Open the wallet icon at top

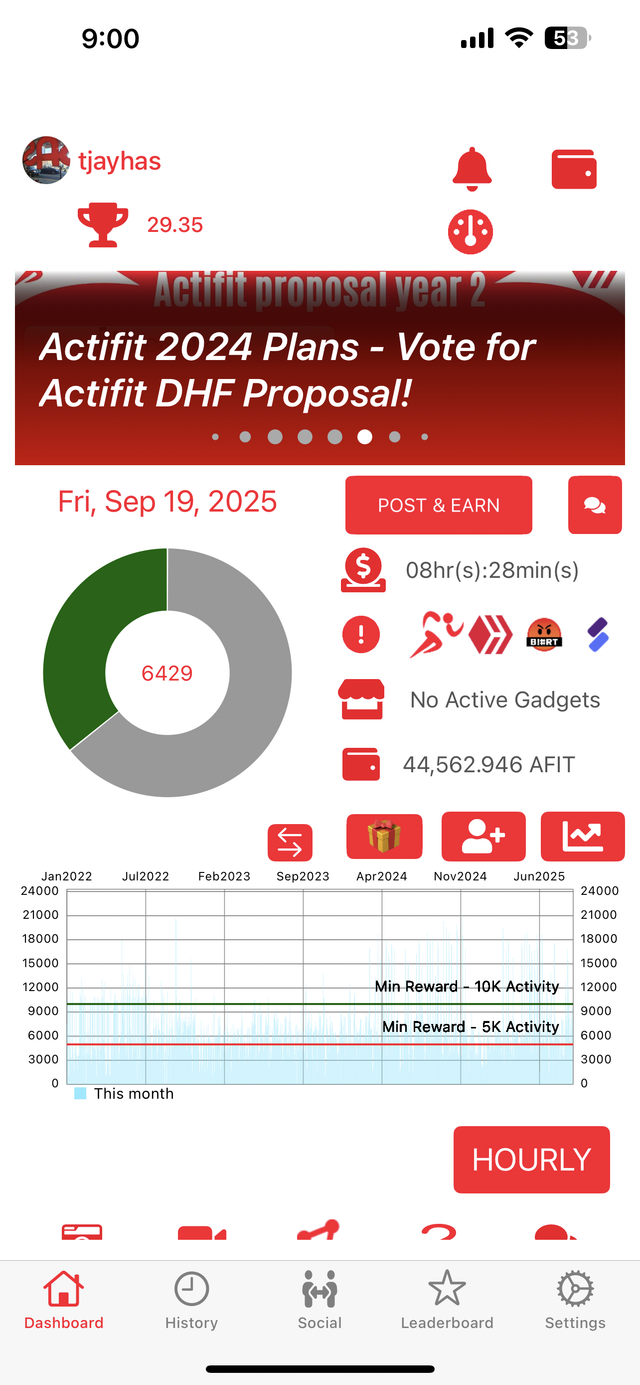tap(574, 169)
